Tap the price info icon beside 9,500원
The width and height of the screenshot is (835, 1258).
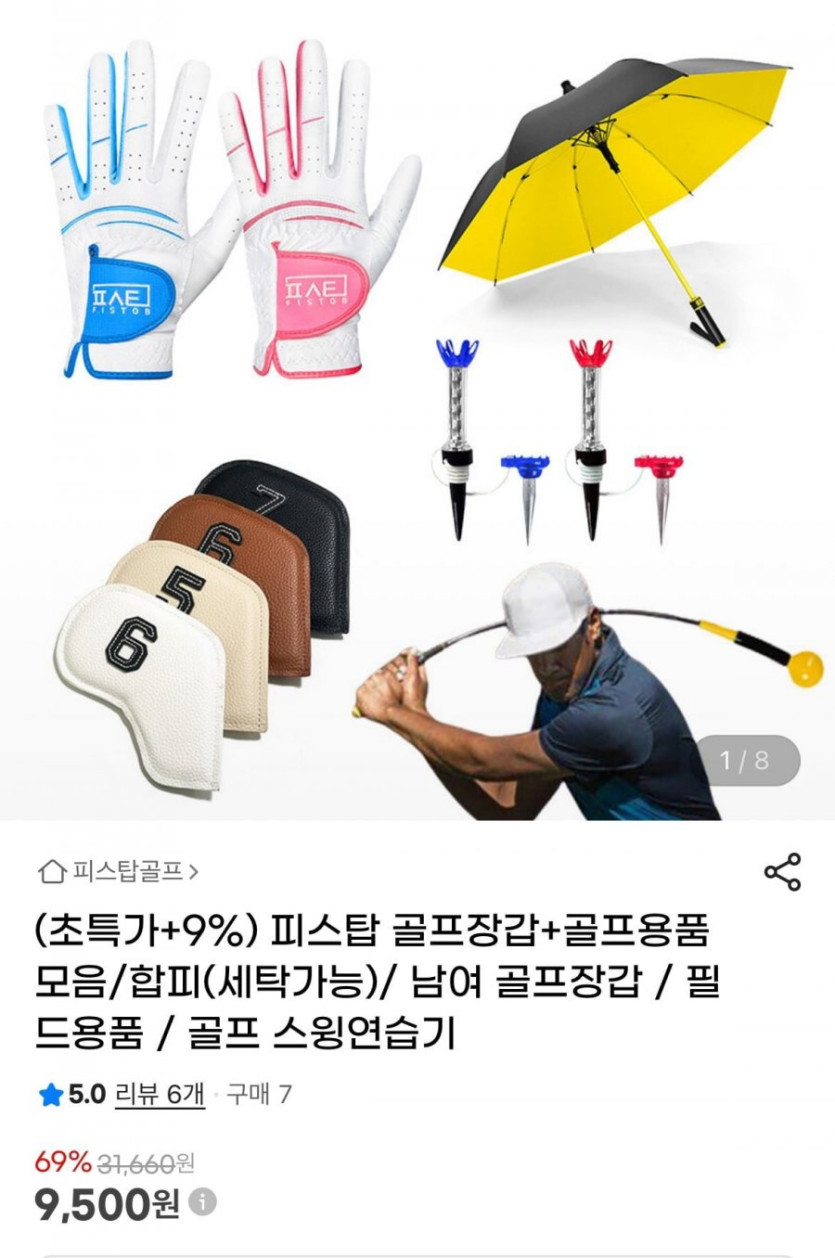[x=204, y=1201]
